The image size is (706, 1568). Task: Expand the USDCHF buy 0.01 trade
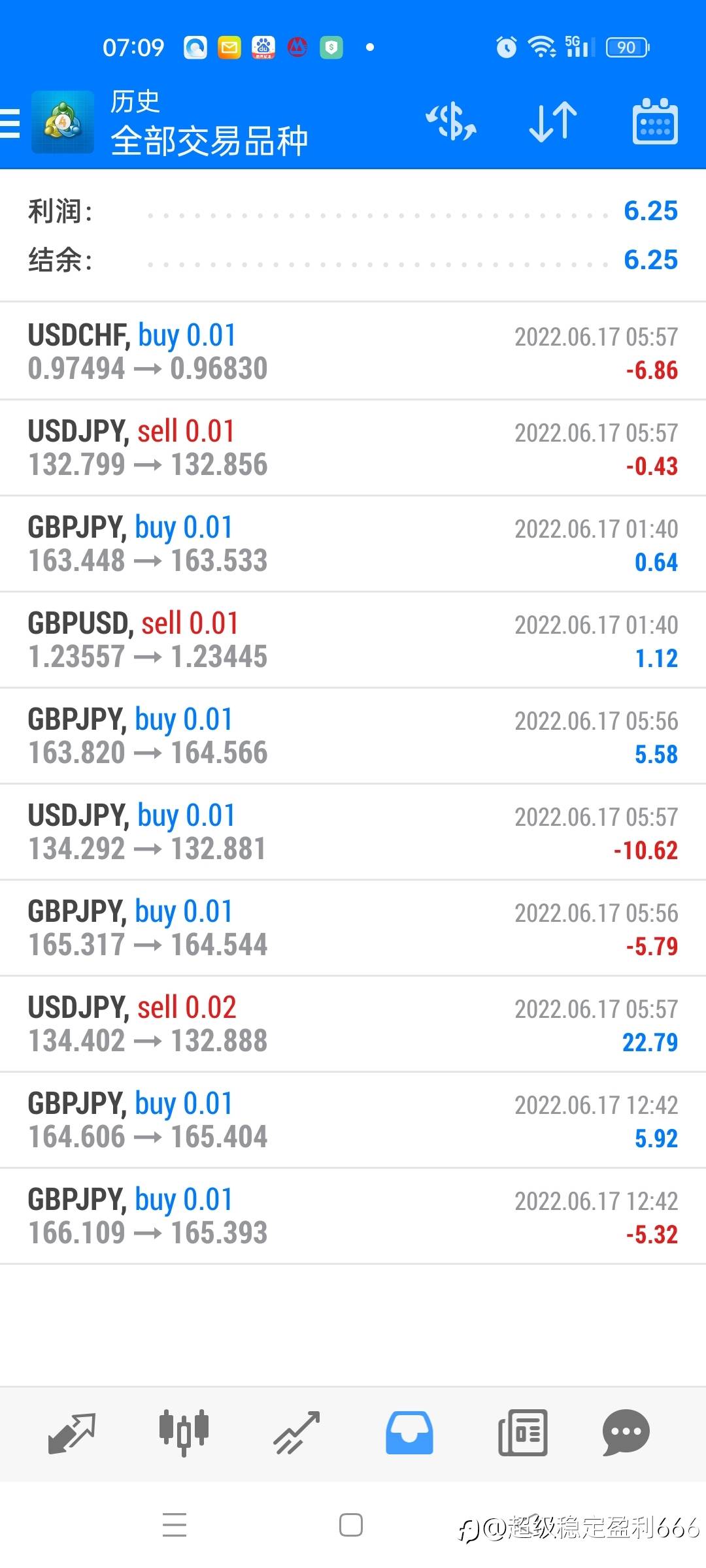pyautogui.click(x=353, y=351)
